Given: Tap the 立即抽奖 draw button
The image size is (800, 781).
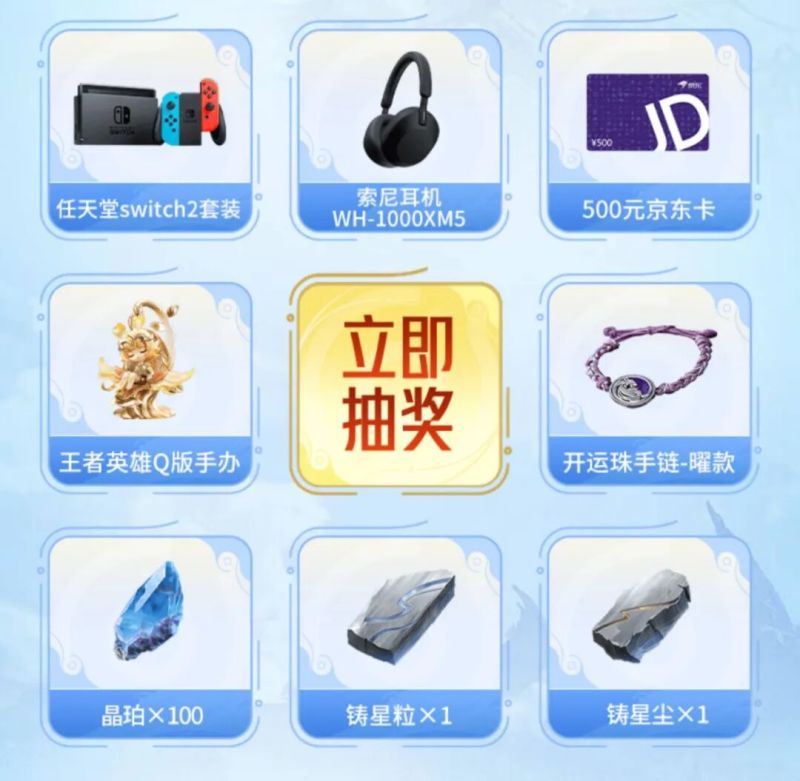Looking at the screenshot, I should 398,385.
